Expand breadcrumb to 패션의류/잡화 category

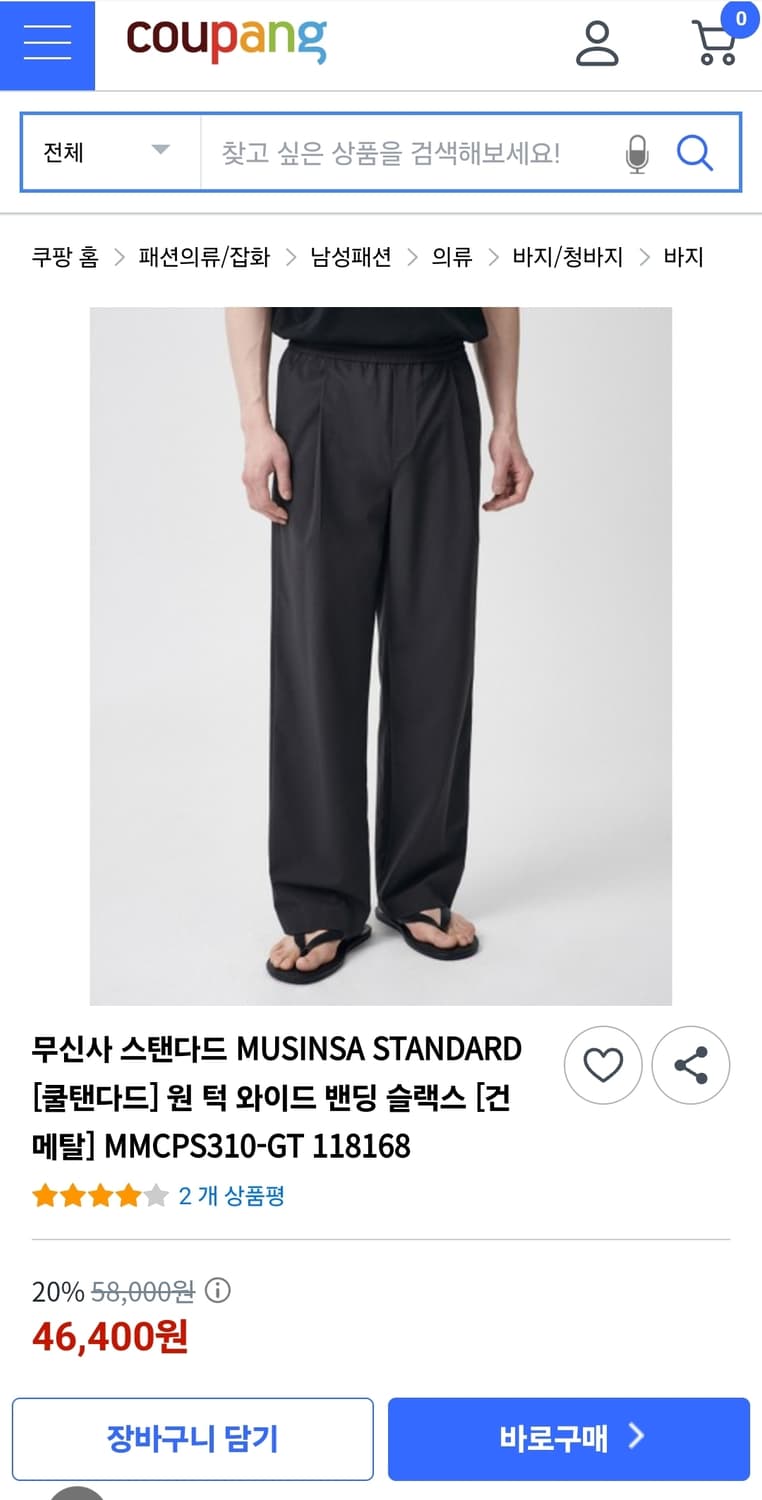pos(206,257)
